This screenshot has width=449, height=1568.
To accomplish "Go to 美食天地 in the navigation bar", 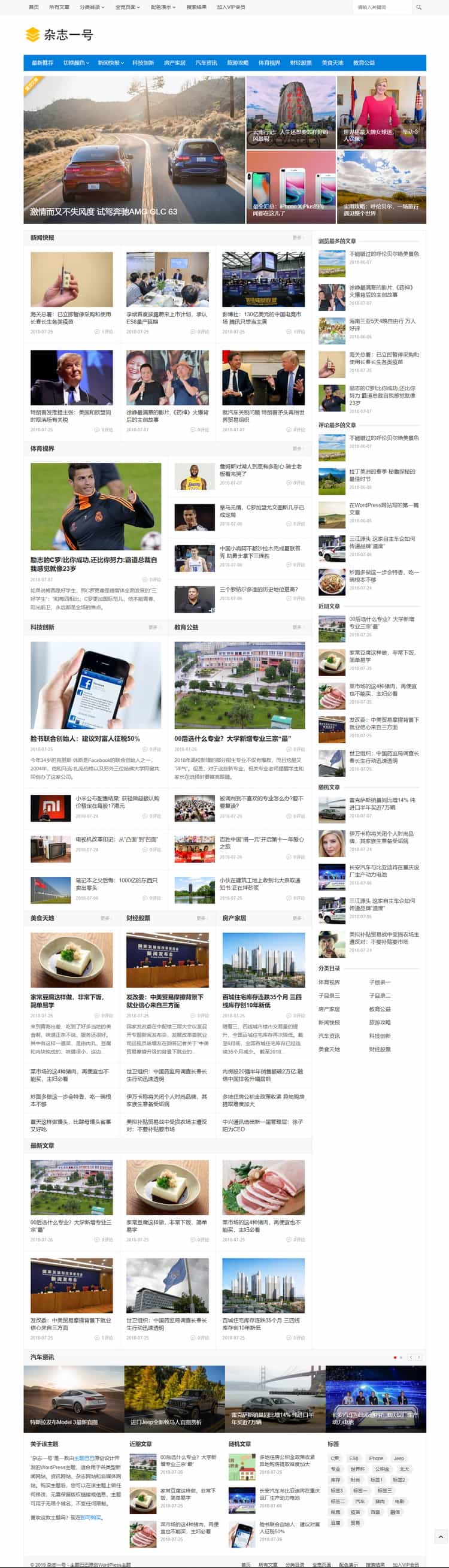I will pyautogui.click(x=332, y=63).
